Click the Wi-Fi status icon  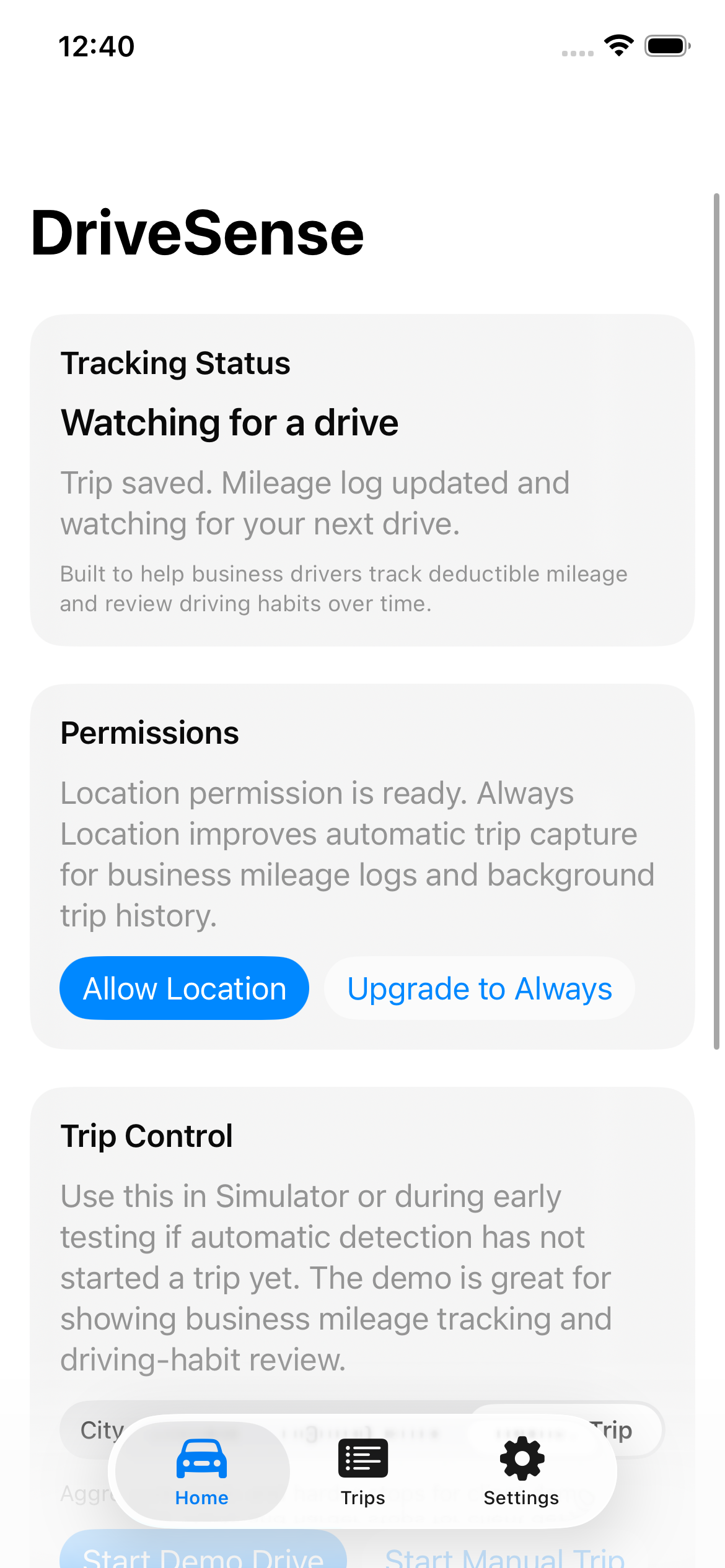618,45
